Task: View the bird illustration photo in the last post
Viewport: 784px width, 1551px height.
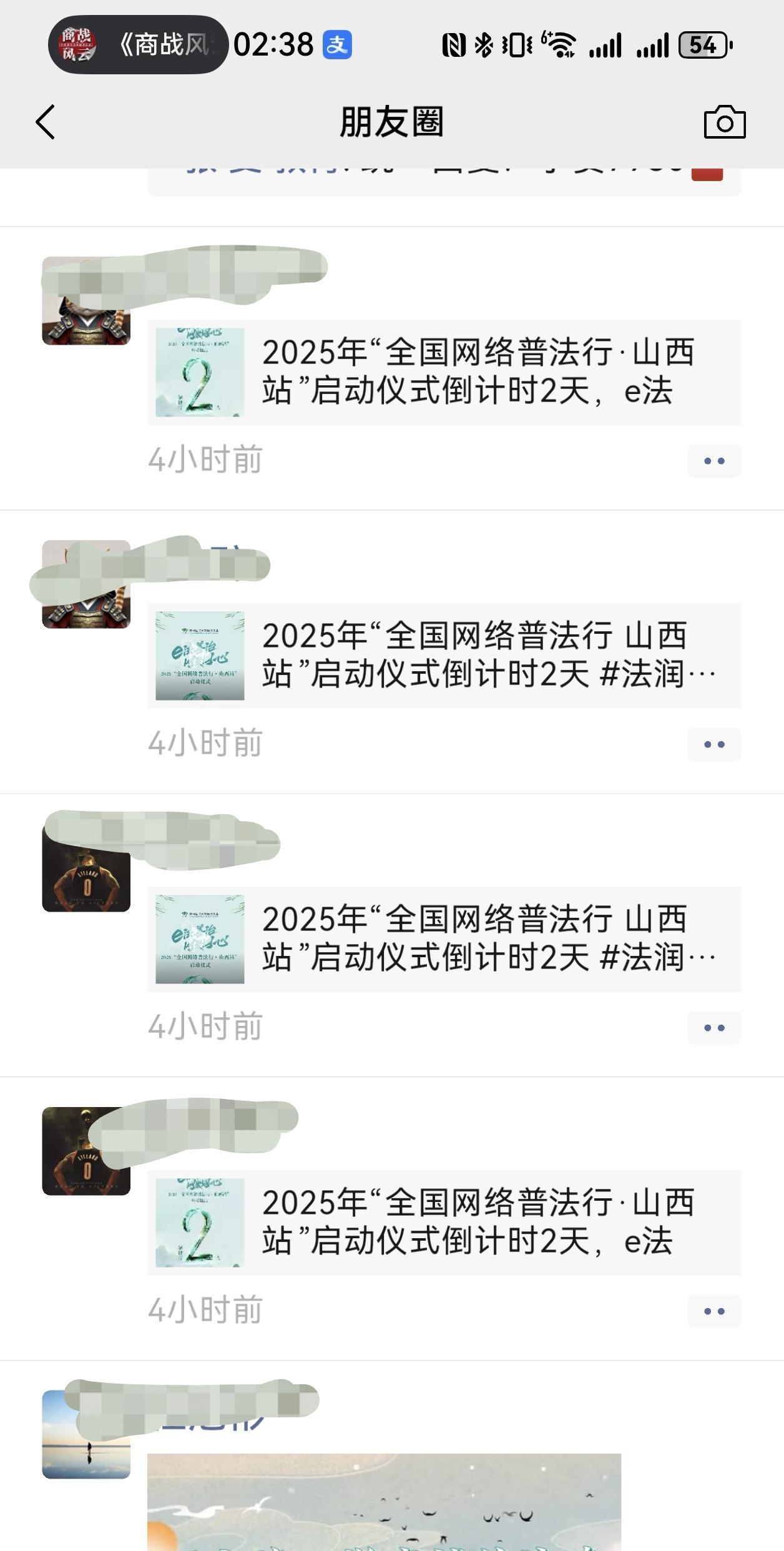Action: click(x=384, y=1502)
